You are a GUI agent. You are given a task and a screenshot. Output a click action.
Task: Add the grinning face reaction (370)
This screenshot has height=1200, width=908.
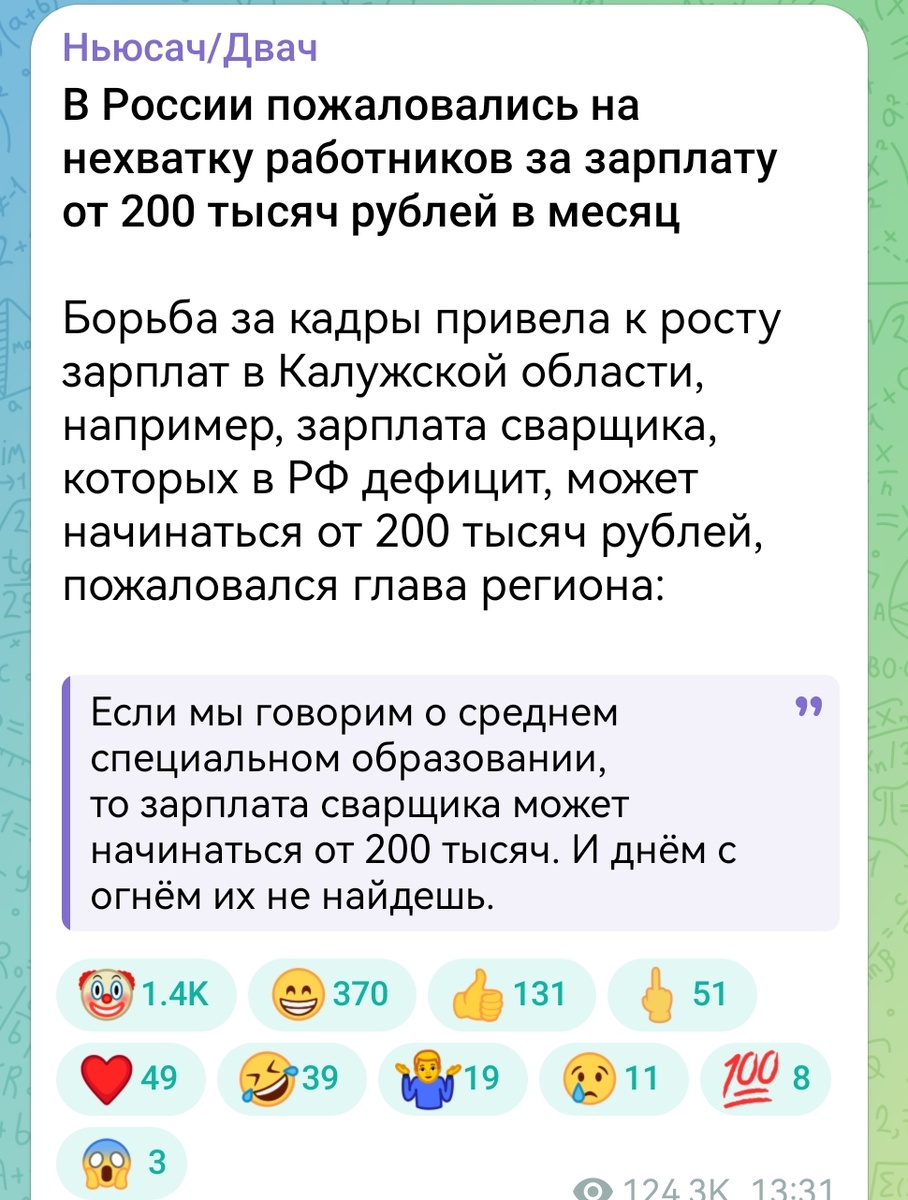[x=331, y=994]
